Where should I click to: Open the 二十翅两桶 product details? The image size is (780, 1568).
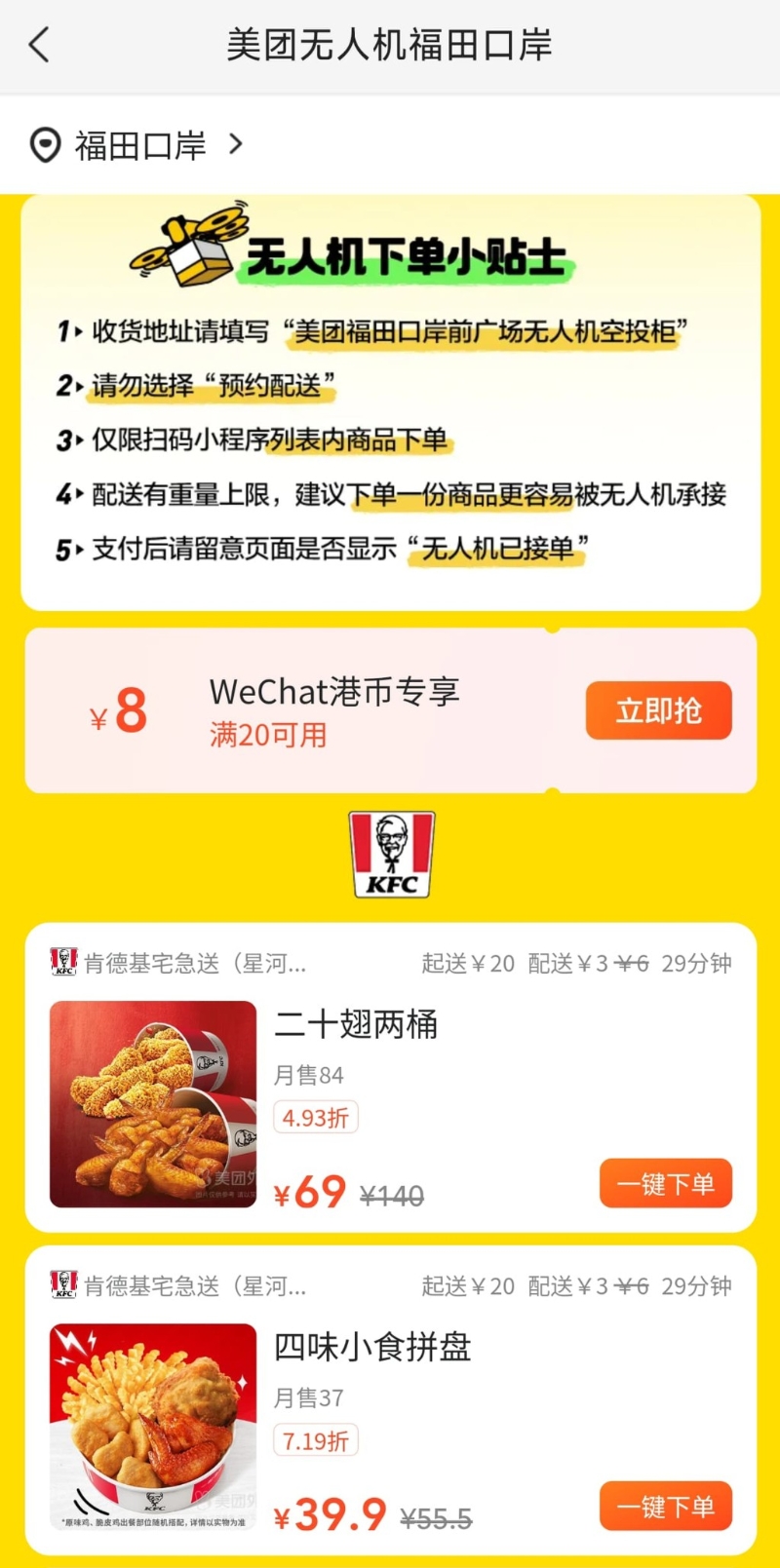(x=356, y=1025)
